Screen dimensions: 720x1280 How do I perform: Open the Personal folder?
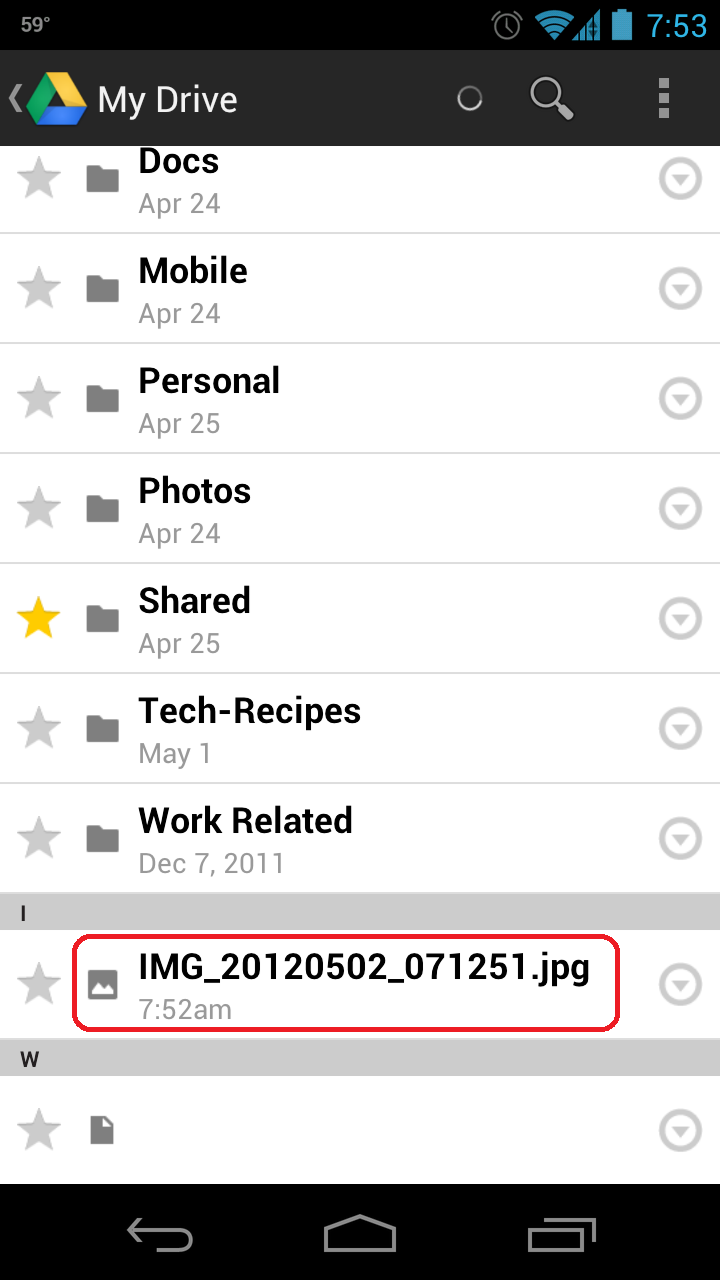tap(360, 399)
